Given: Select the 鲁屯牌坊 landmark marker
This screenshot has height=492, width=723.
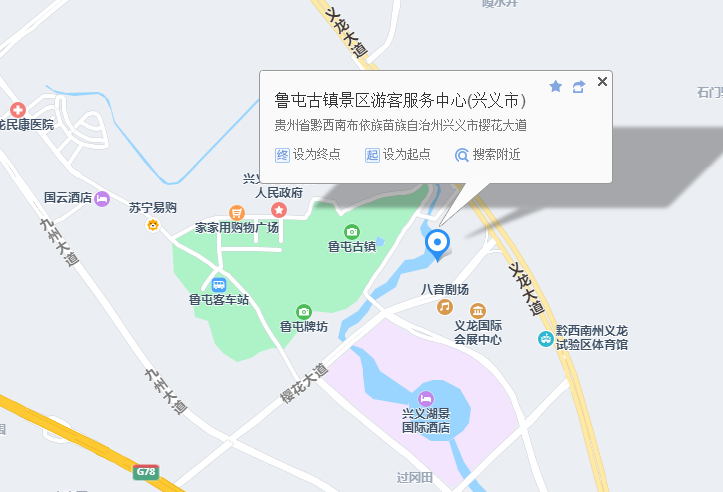Looking at the screenshot, I should coord(304,312).
